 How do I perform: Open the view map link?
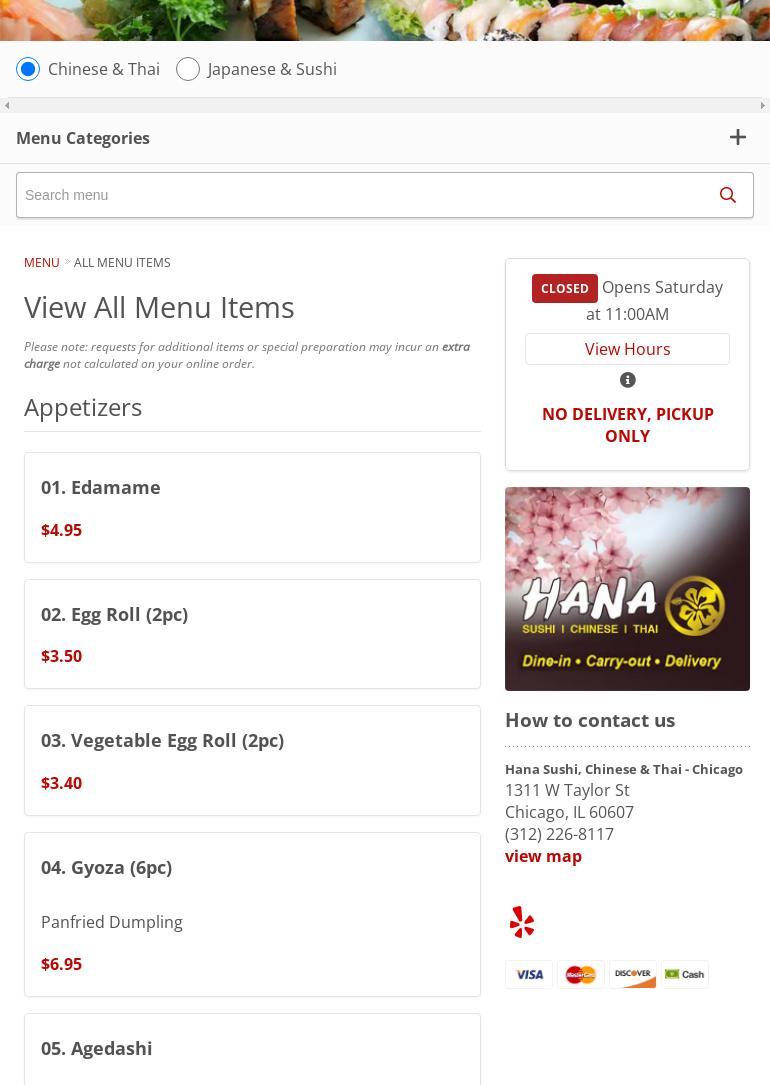(x=543, y=856)
